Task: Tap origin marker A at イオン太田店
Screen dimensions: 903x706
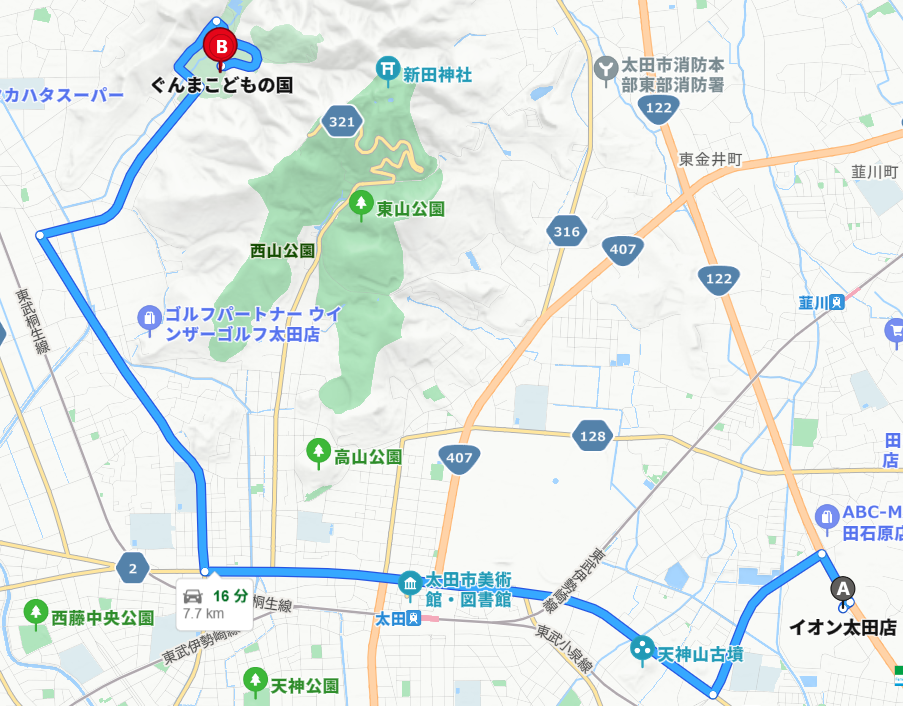Action: [843, 588]
